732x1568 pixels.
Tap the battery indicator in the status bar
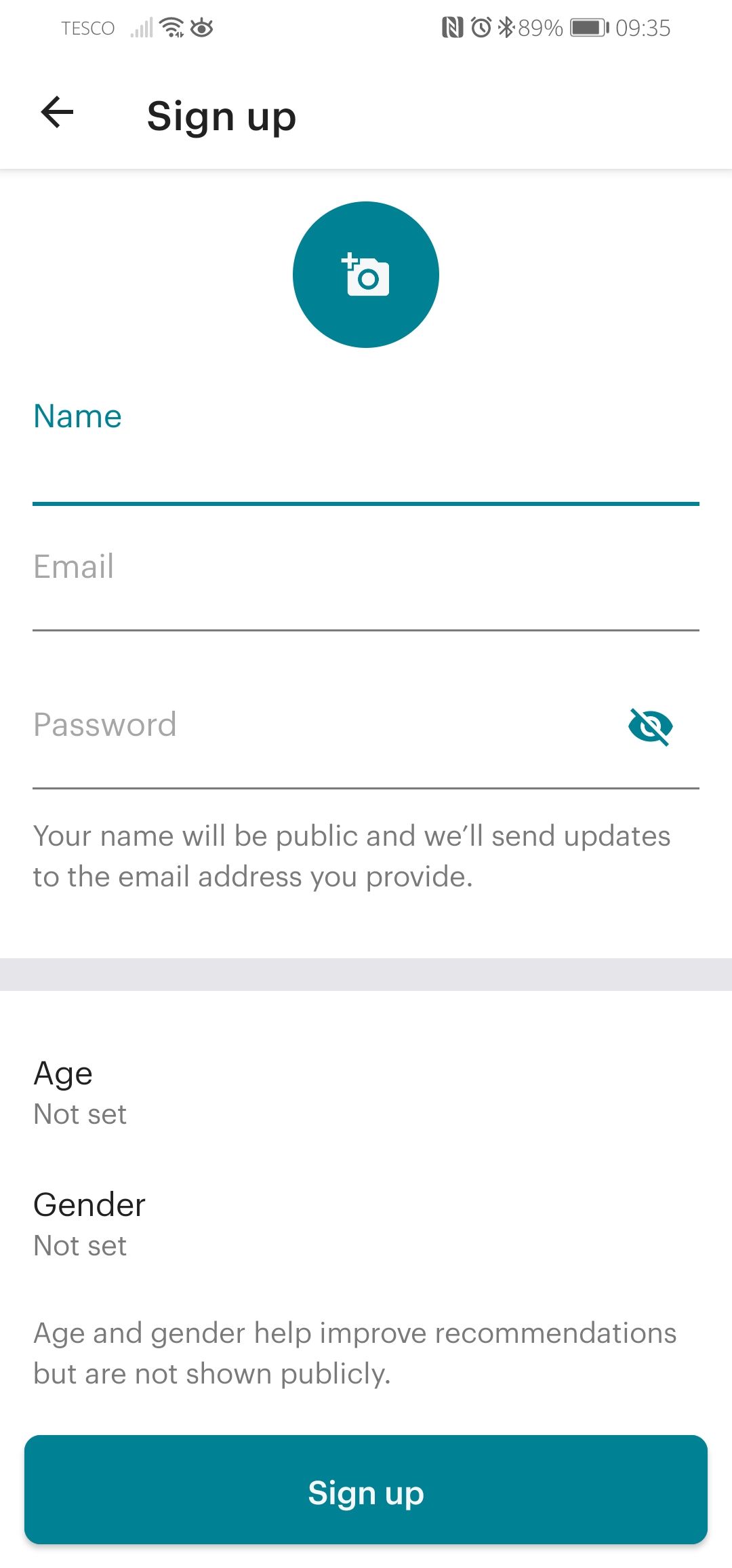(x=587, y=27)
